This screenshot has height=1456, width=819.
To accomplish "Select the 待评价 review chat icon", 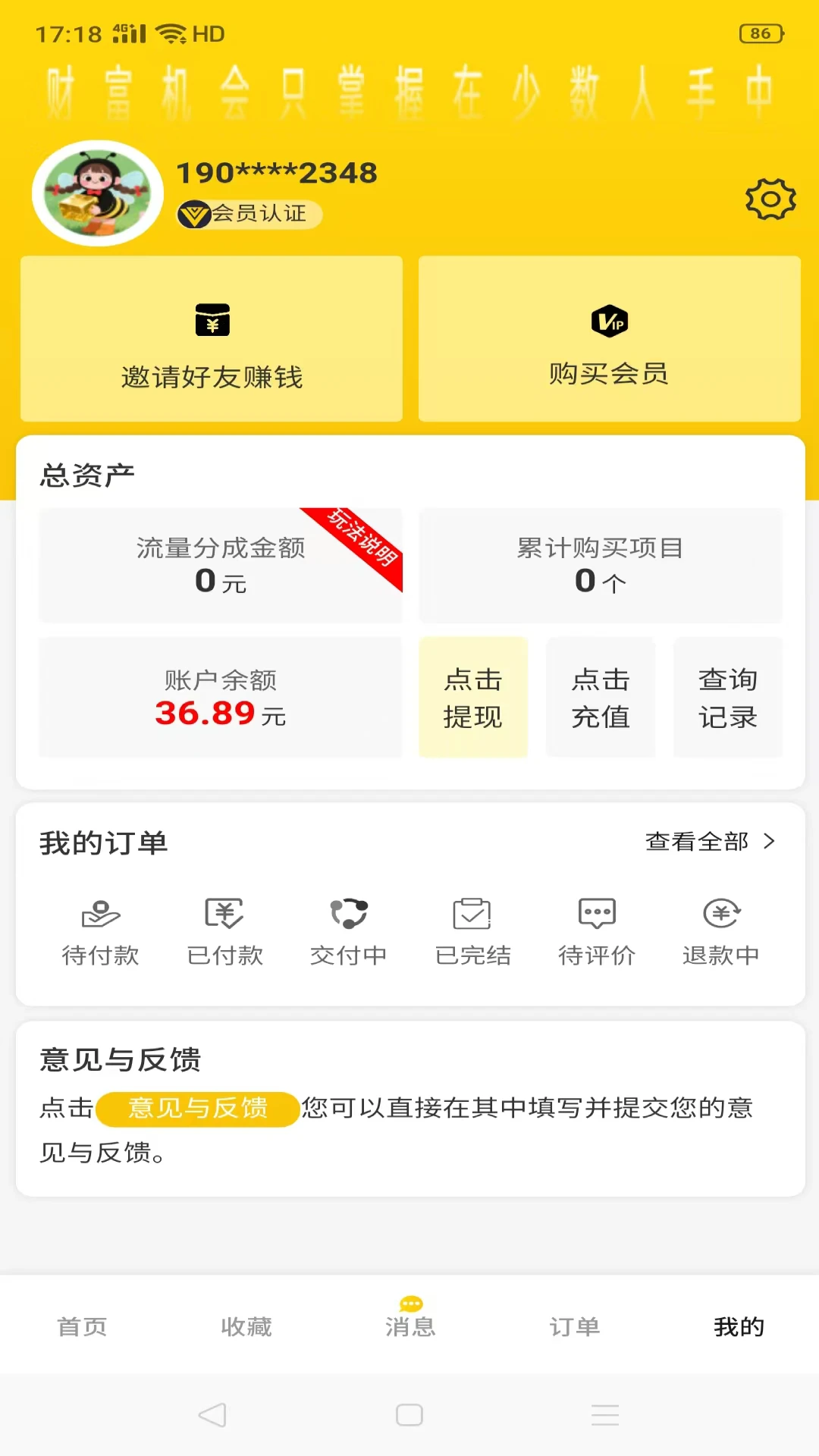I will click(597, 928).
